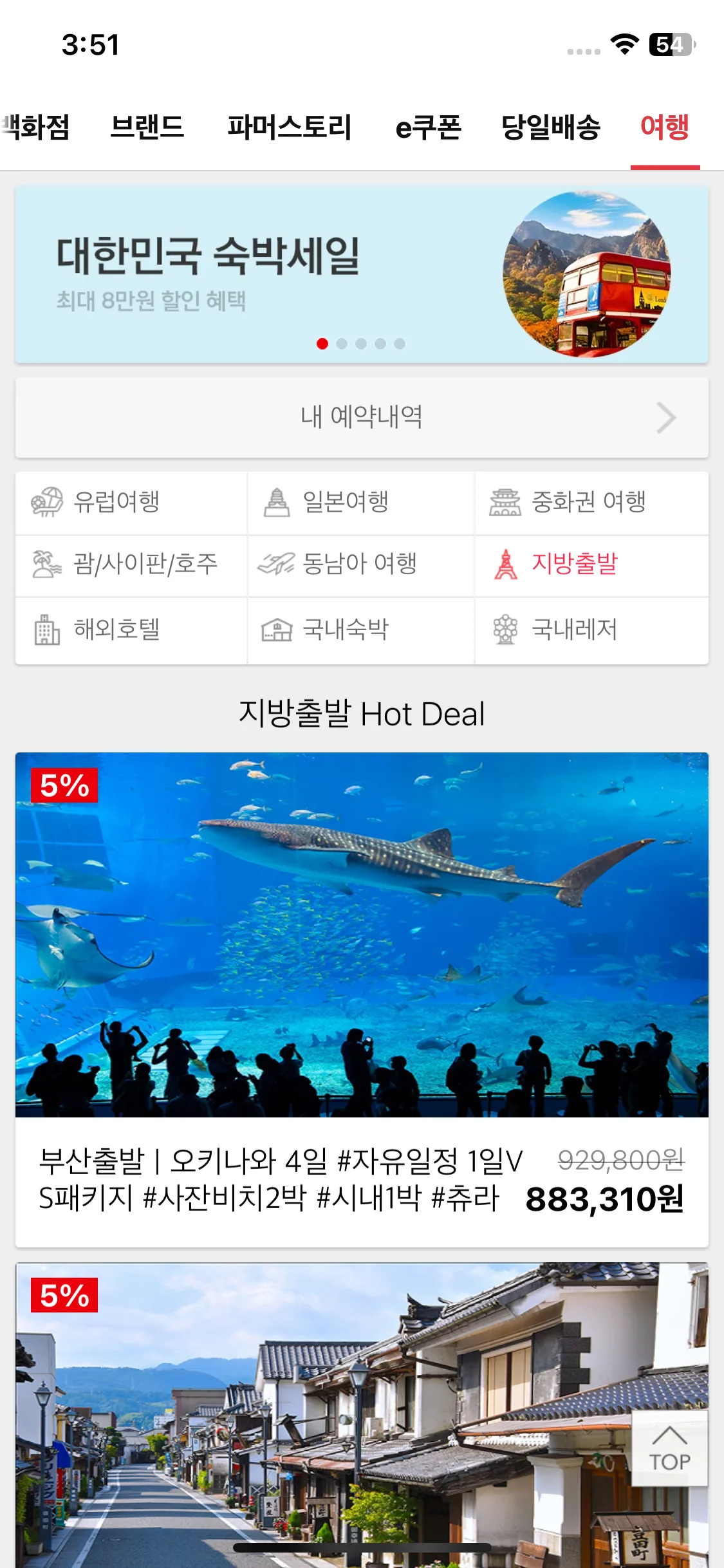Select the e쿠폰 tab
The height and width of the screenshot is (1568, 724).
point(428,127)
